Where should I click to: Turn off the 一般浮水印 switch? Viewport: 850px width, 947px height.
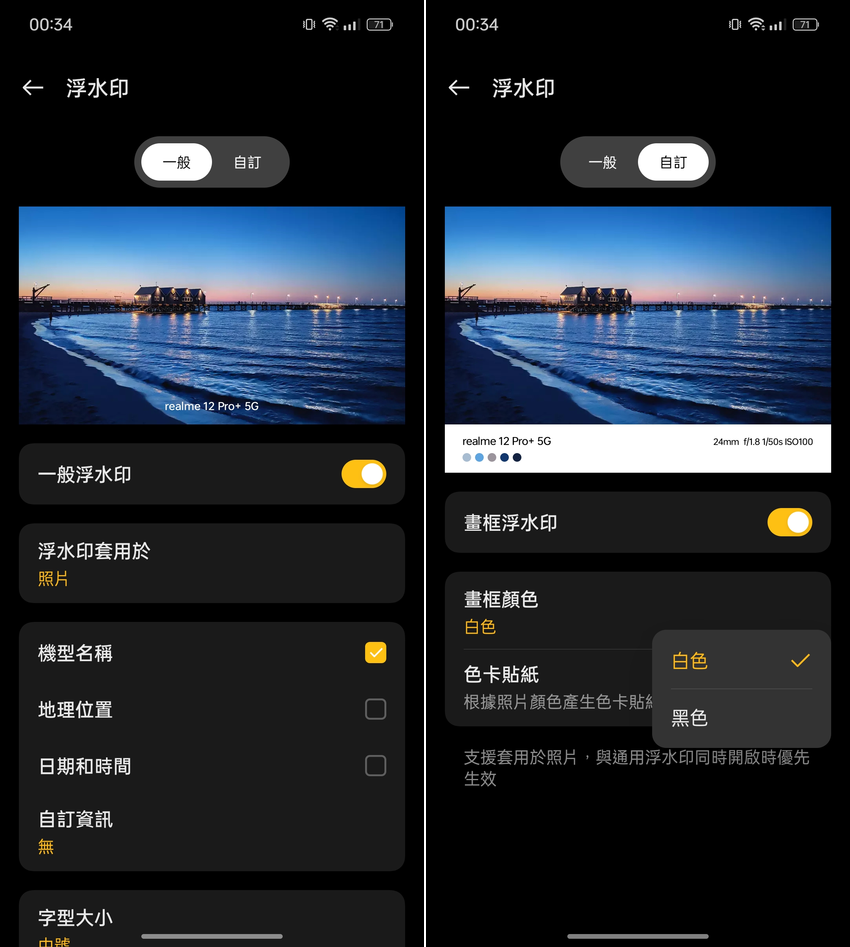coord(363,474)
